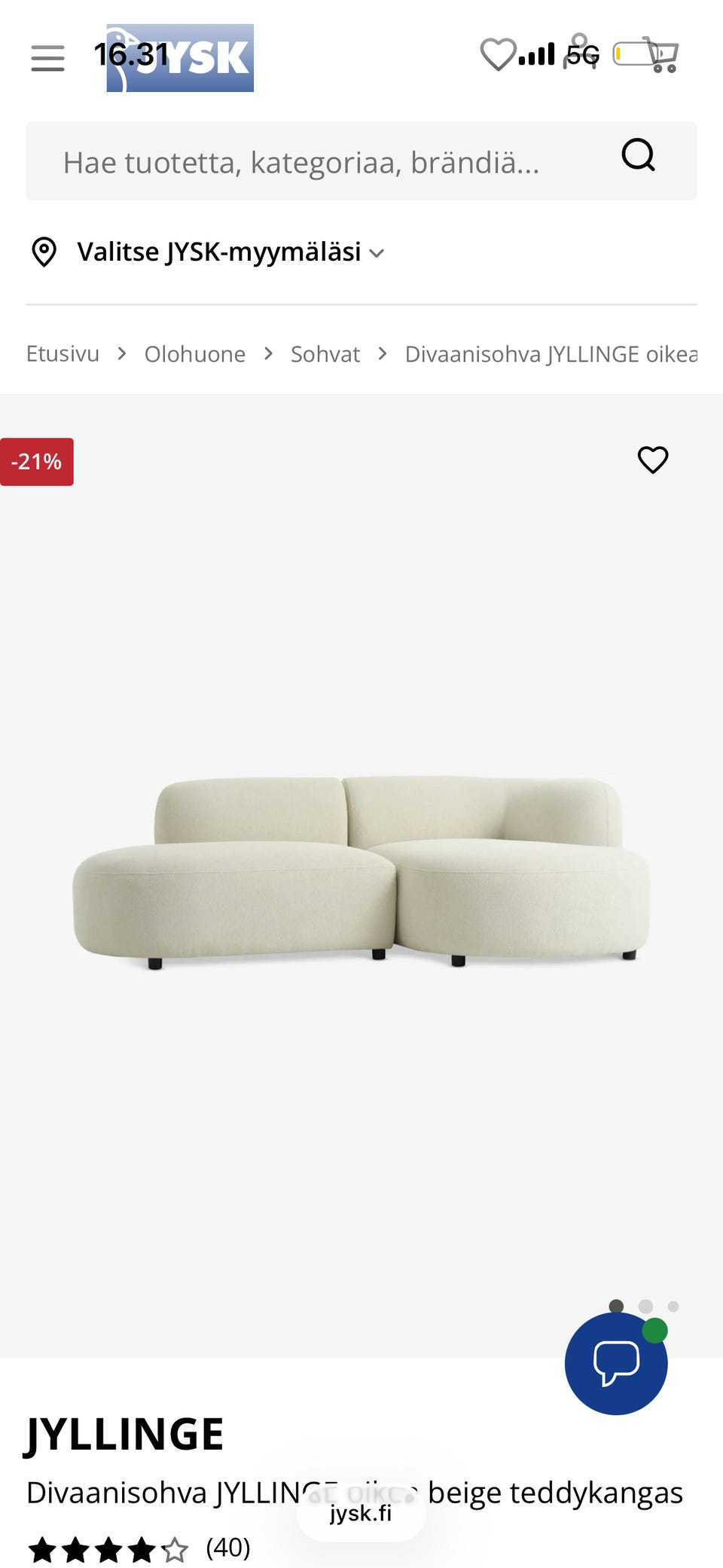Jump to second product image dot
Viewport: 723px width, 1568px height.
645,1307
